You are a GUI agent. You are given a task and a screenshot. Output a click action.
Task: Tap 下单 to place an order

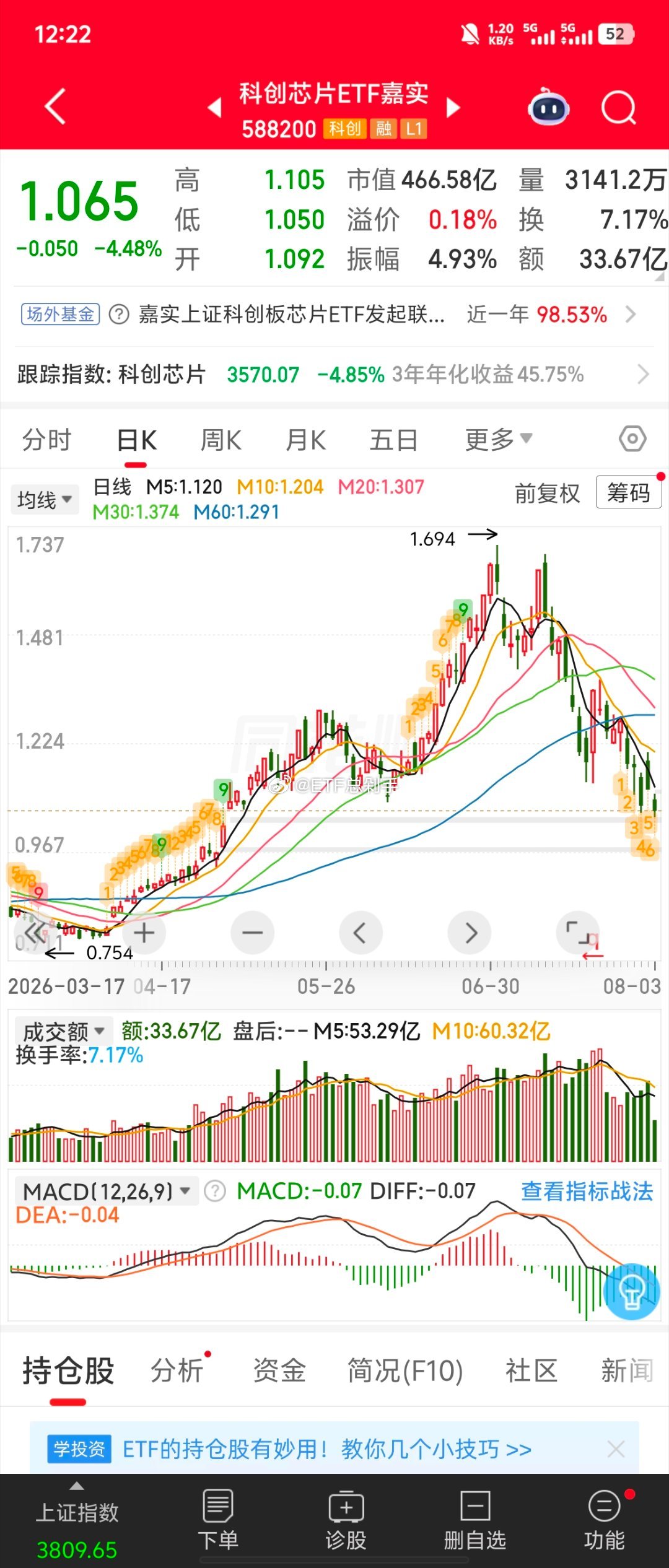click(218, 1520)
